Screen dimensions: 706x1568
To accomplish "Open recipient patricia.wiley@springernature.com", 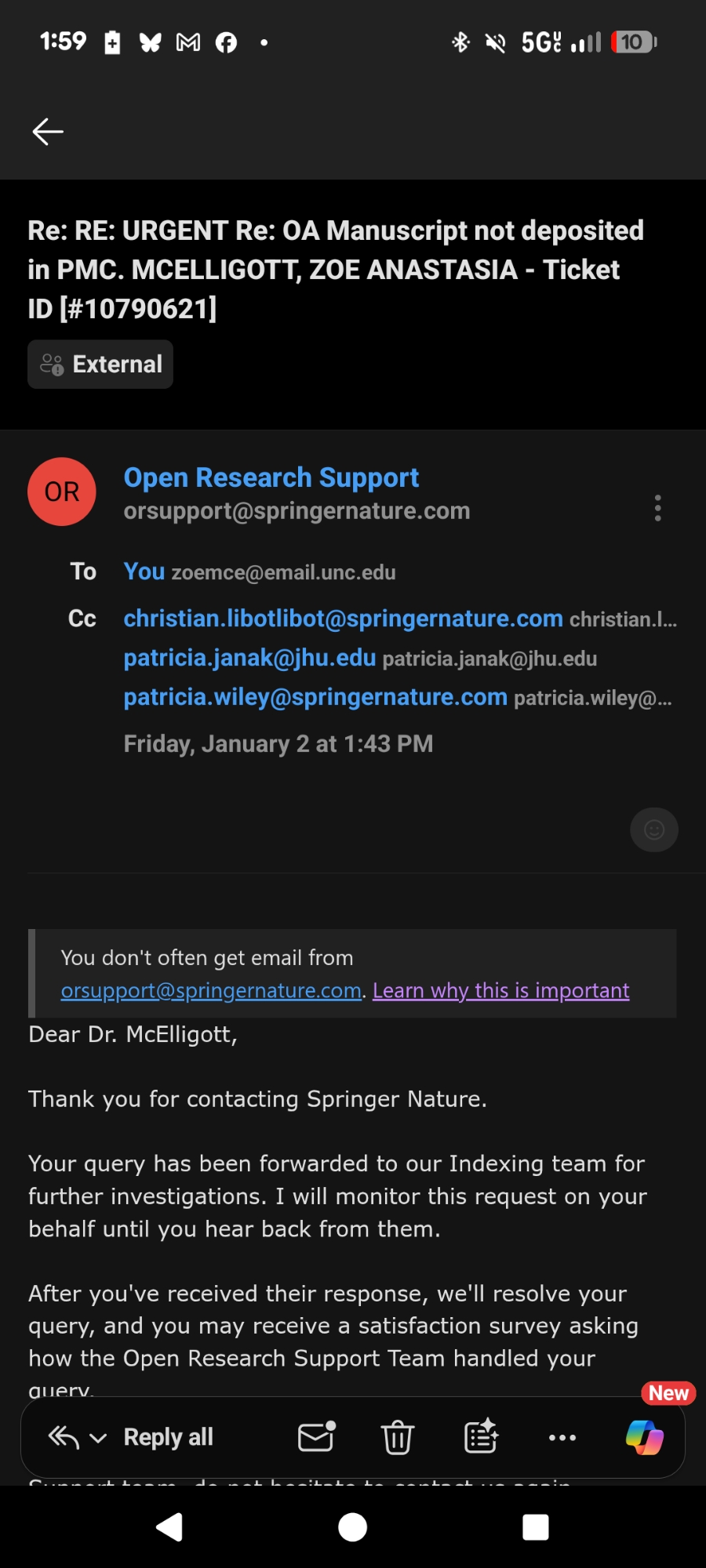I will click(315, 697).
